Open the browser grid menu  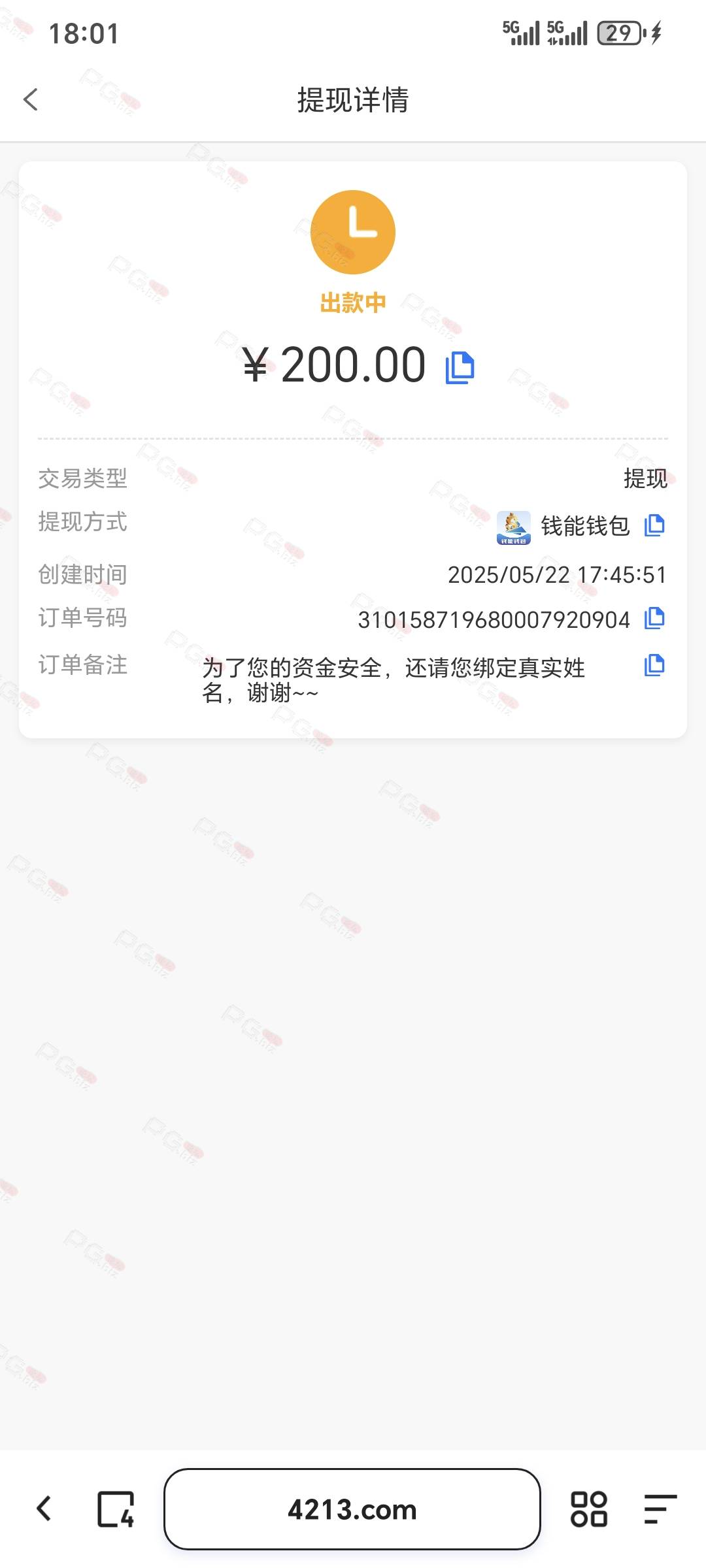(589, 1509)
